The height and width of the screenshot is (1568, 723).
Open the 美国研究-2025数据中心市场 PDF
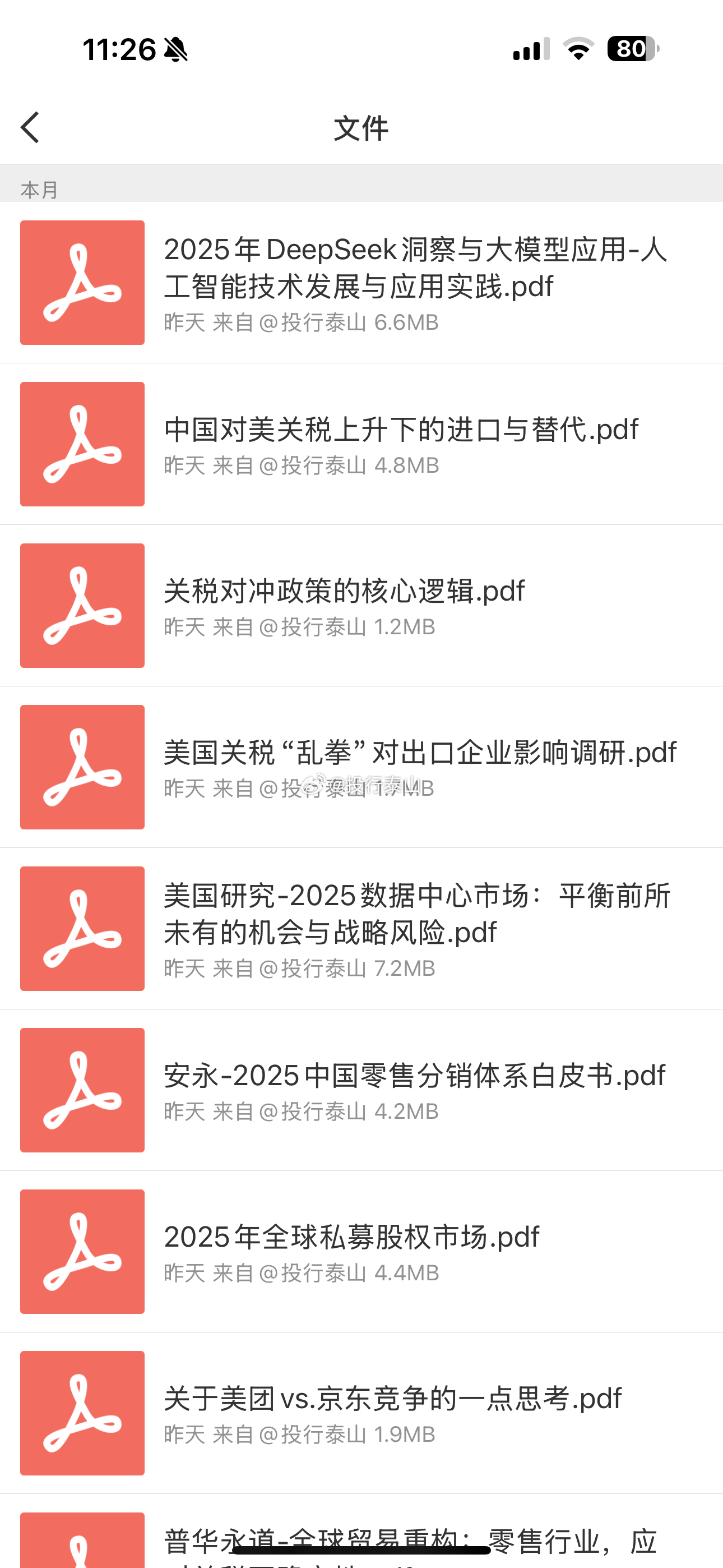tap(361, 928)
